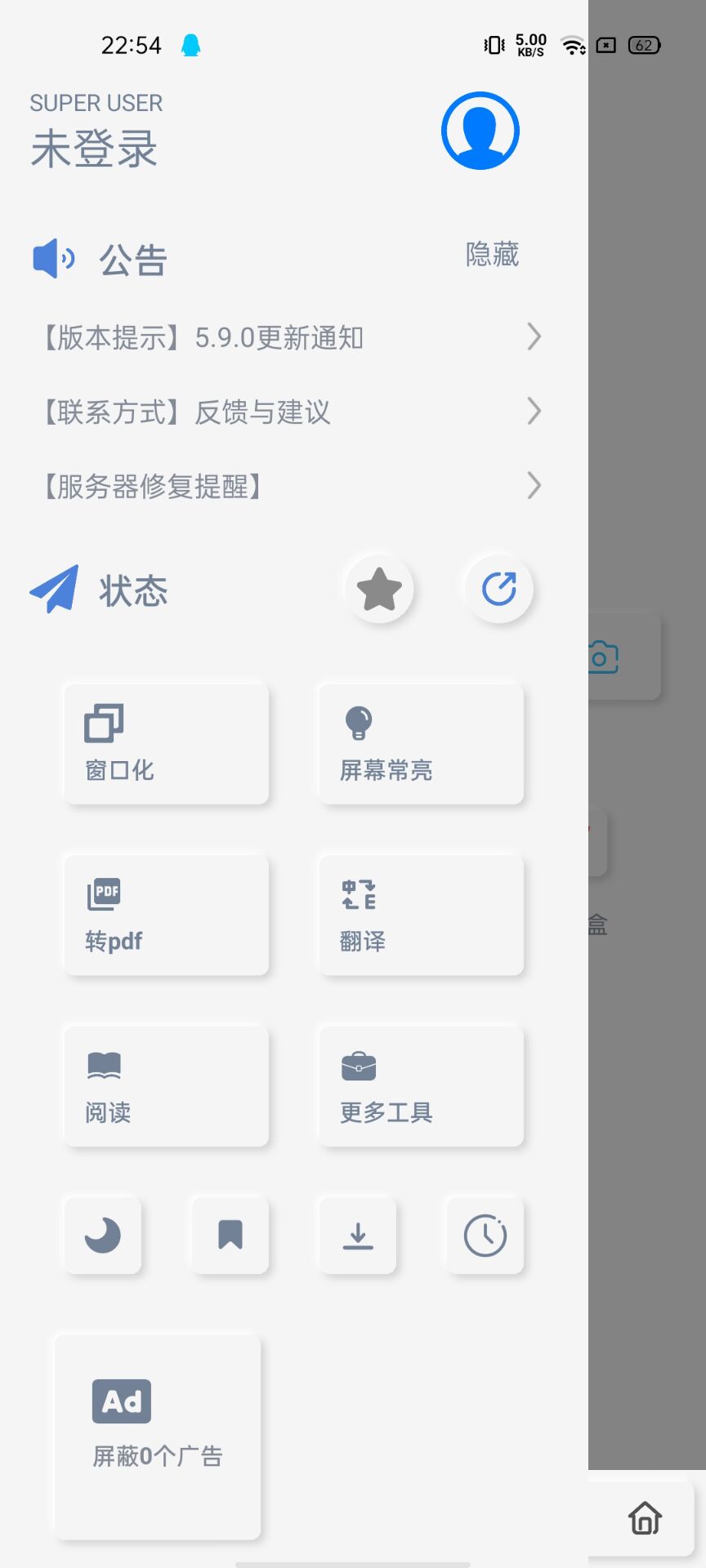
Task: Open the 屏蔽0个广告 ad block card
Action: click(x=158, y=1437)
